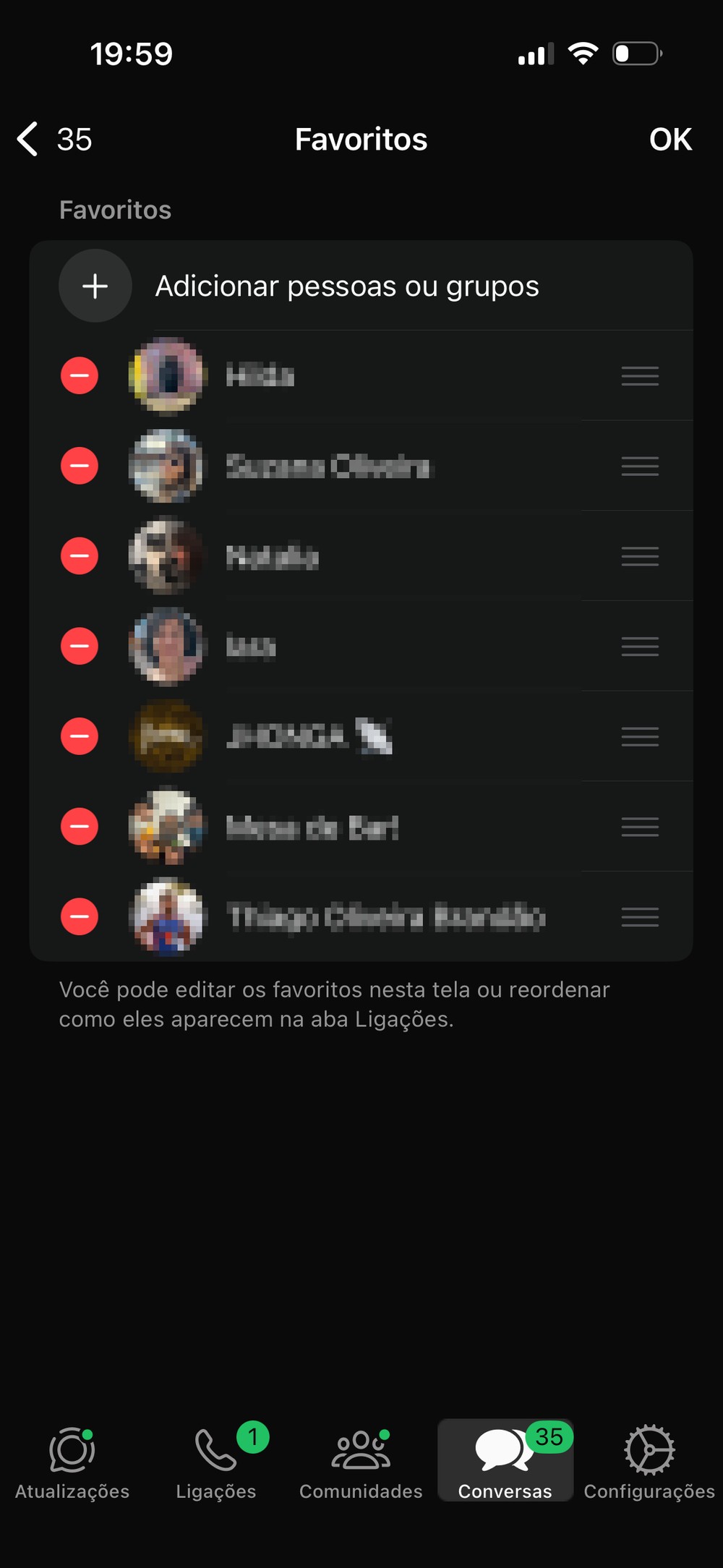
Task: Switch to the Atualizações tab
Action: point(72,1461)
